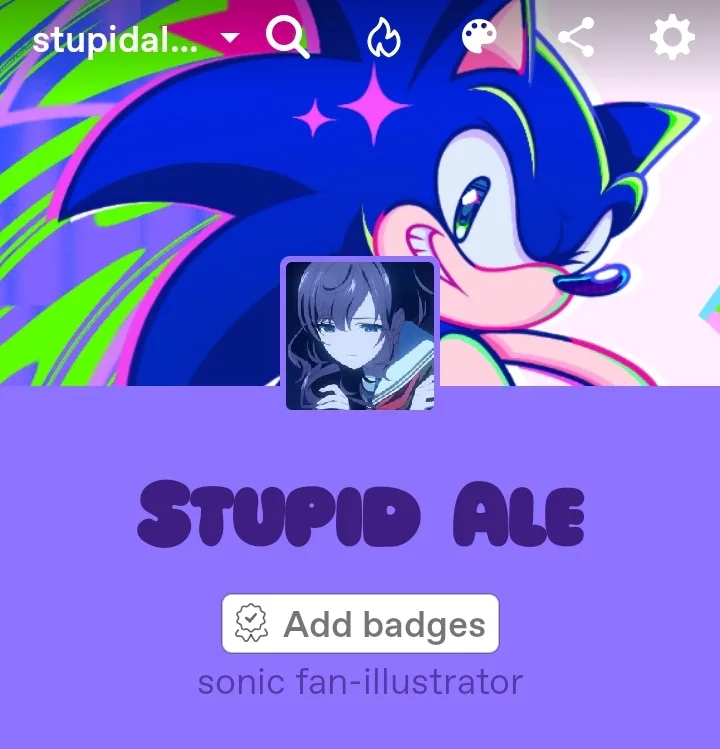Expand the stupidal... blog switcher dropdown
The width and height of the screenshot is (720, 749).
[229, 39]
